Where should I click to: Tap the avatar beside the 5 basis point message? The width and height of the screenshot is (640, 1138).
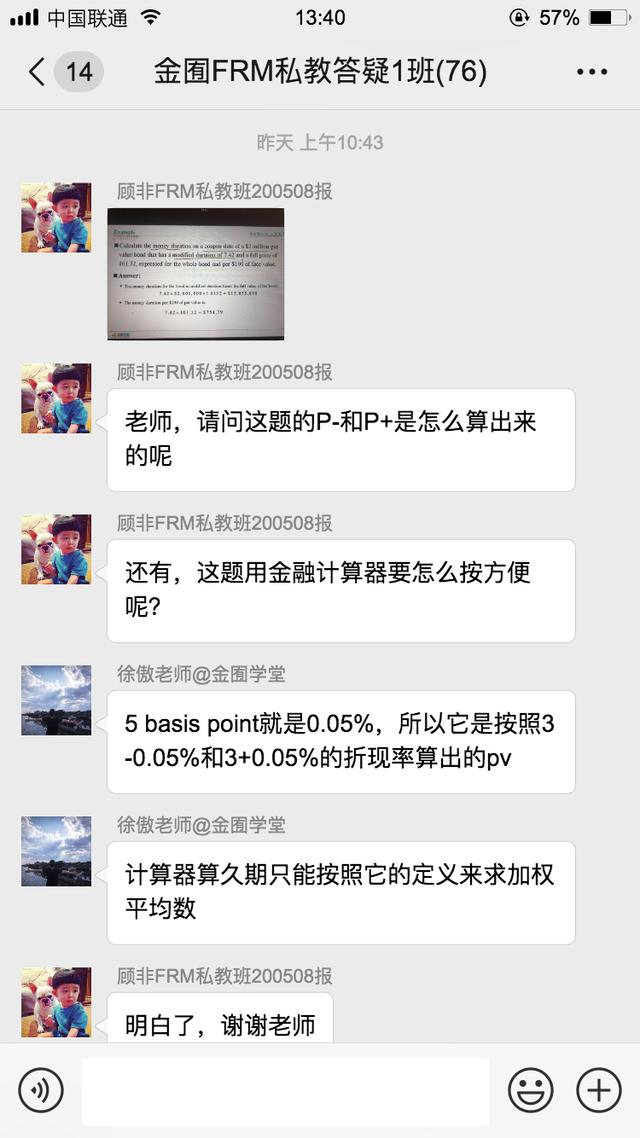coord(56,700)
